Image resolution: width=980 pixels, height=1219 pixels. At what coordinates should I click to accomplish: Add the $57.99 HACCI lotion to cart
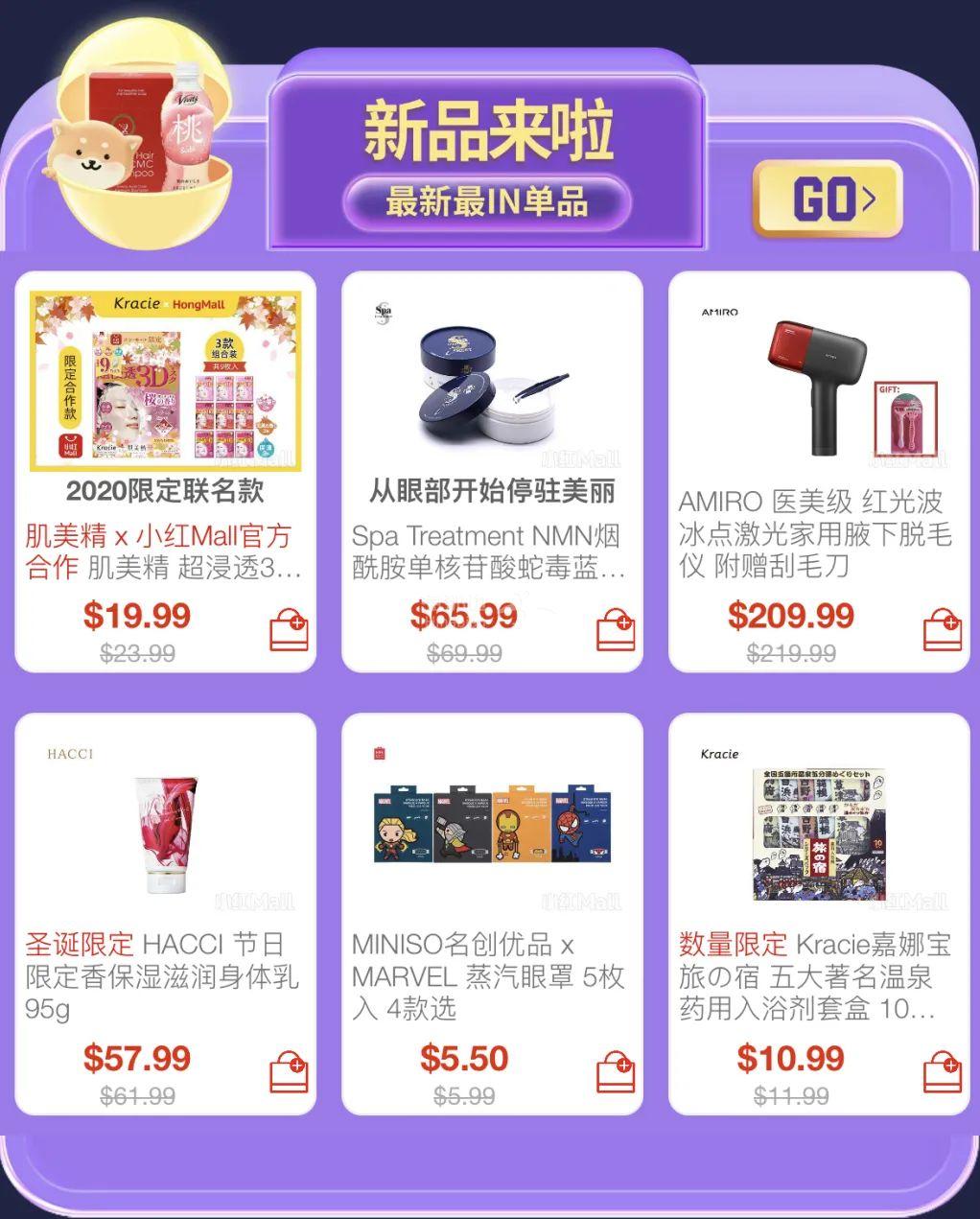pos(289,1071)
